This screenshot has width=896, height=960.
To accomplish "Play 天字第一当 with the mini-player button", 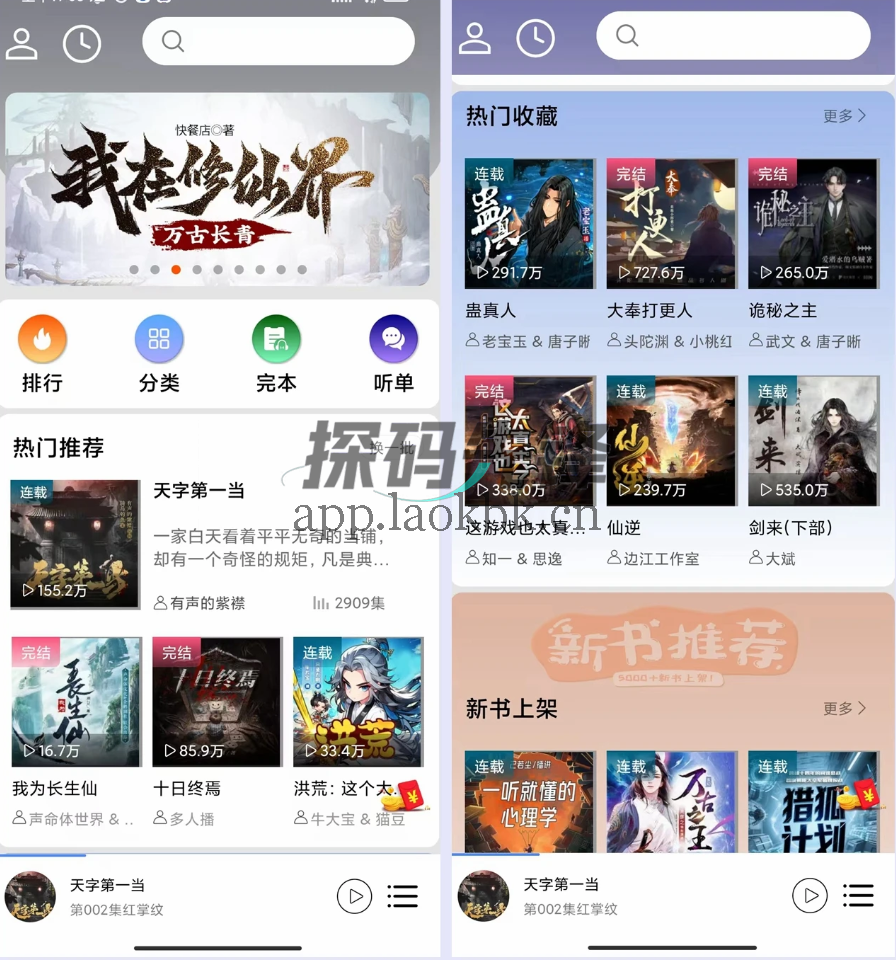I will [x=354, y=896].
